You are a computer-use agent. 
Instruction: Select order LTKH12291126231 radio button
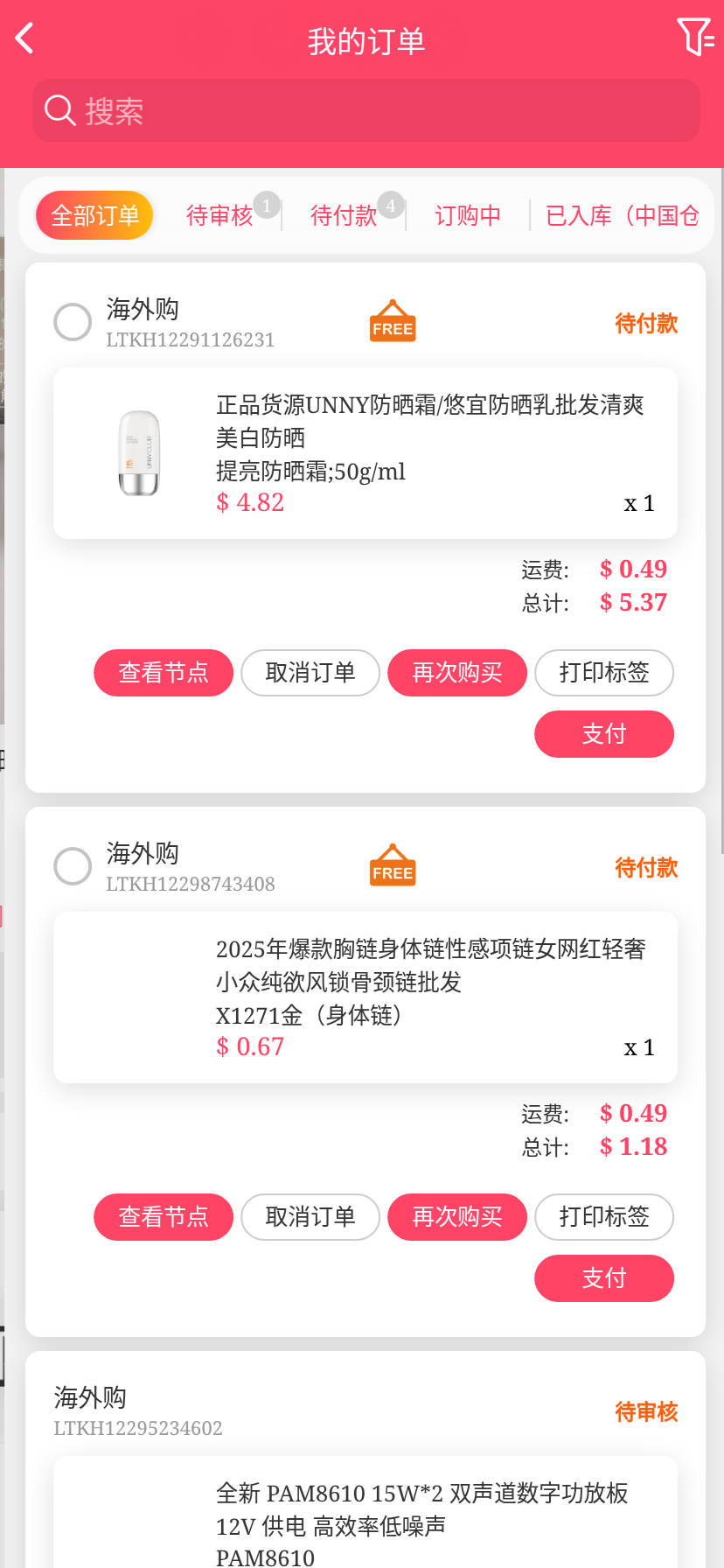(73, 322)
